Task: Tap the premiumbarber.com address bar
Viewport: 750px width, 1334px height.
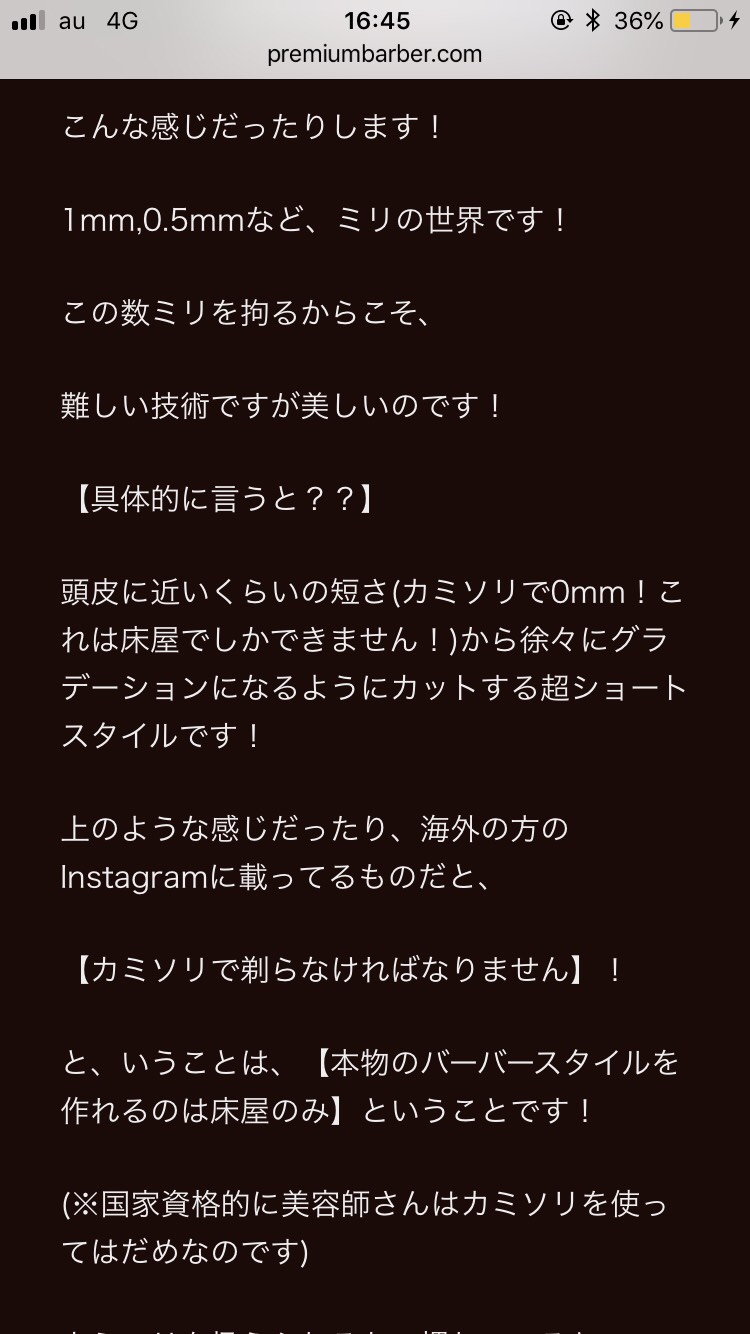Action: tap(375, 55)
